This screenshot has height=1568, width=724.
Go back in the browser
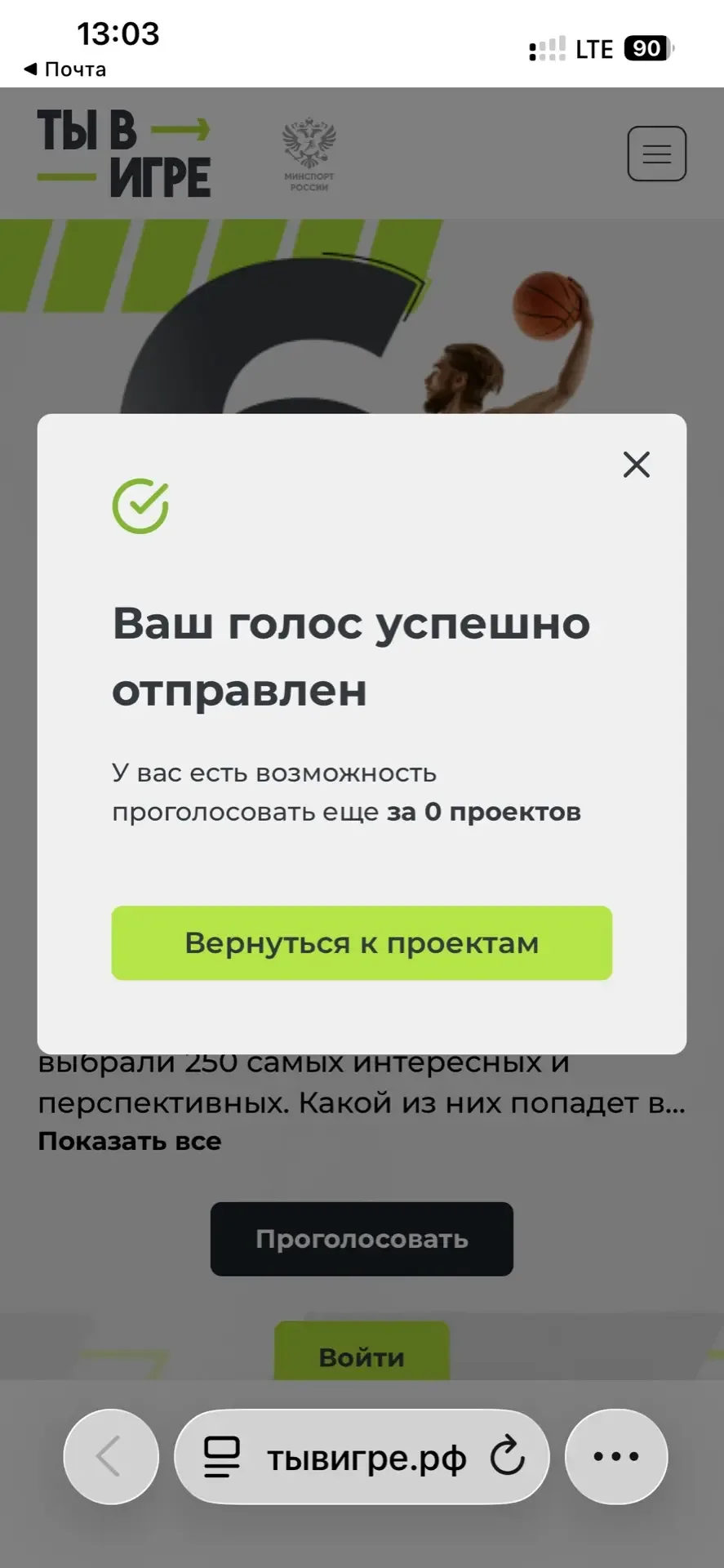[111, 1456]
